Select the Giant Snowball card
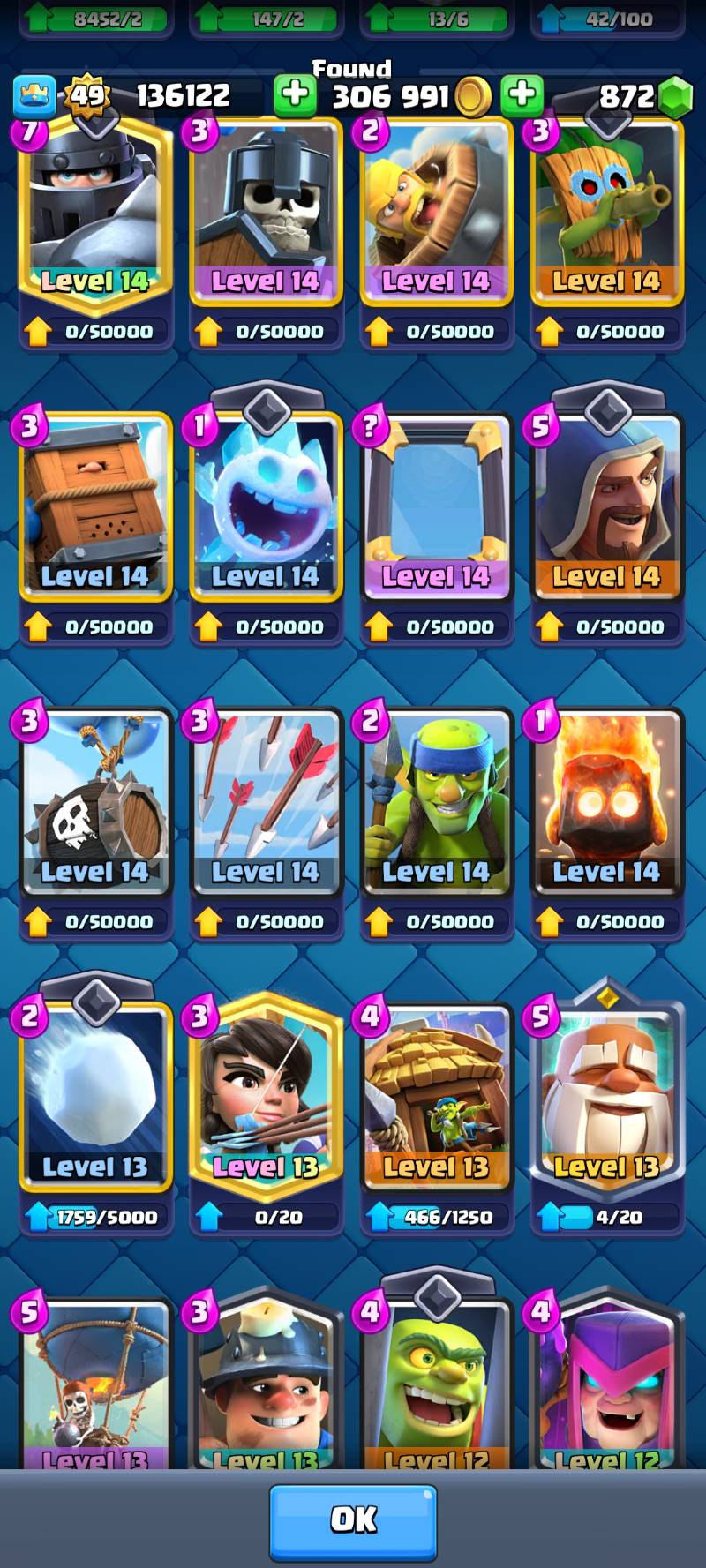706x1568 pixels. pos(94,1099)
